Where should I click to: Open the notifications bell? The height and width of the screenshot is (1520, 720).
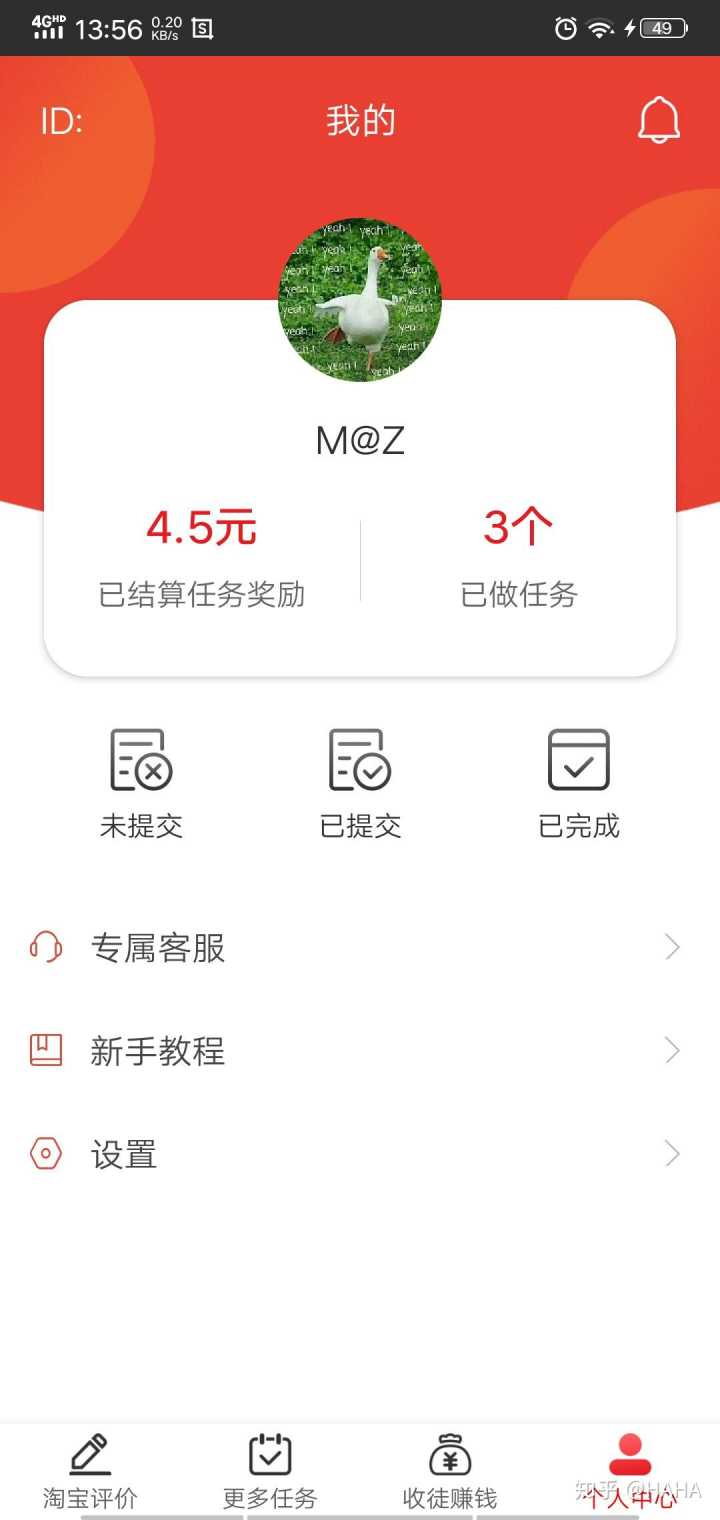click(x=659, y=121)
